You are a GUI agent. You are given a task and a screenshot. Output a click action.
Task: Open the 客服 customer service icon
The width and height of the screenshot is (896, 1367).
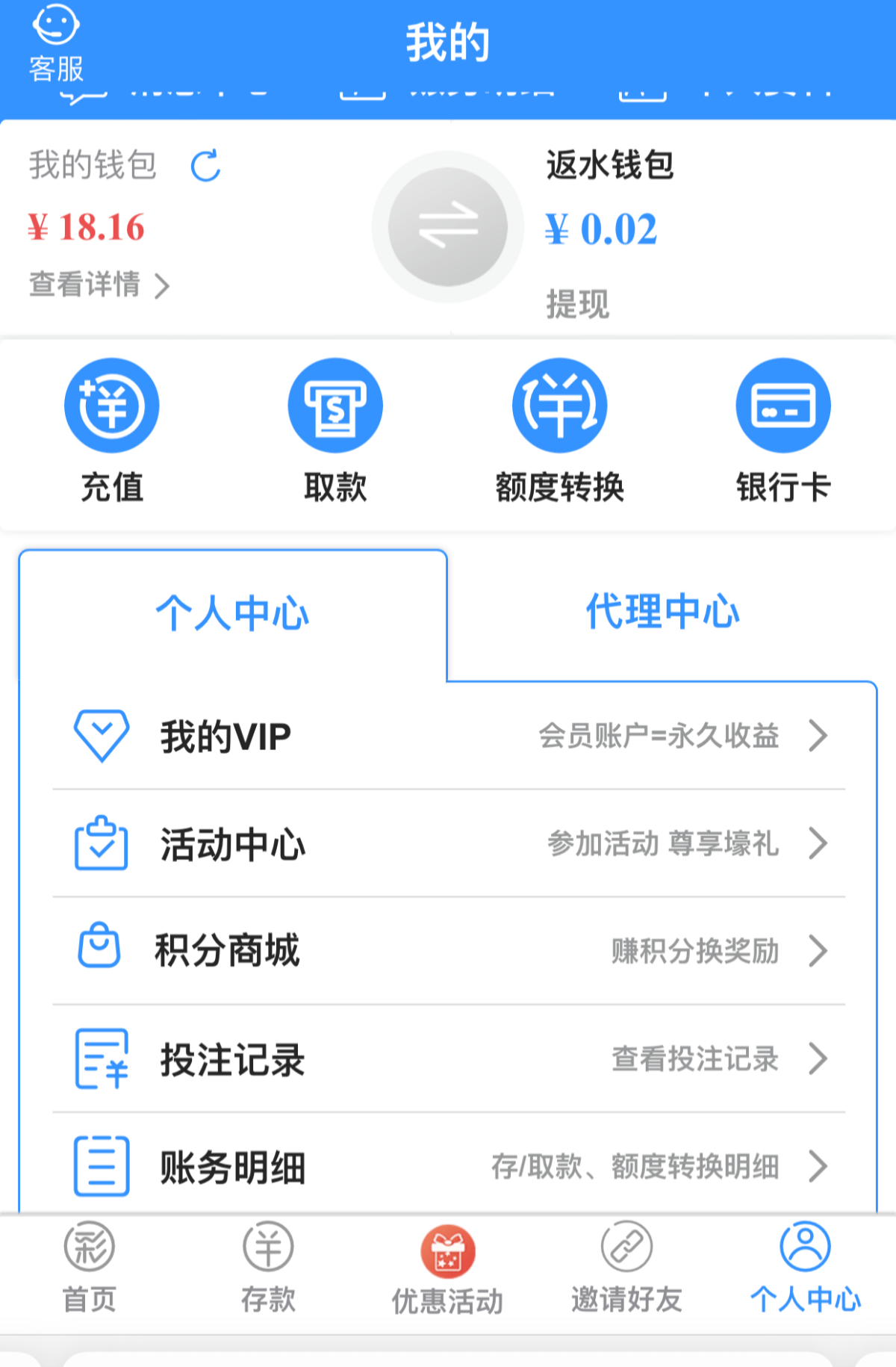coord(56,43)
